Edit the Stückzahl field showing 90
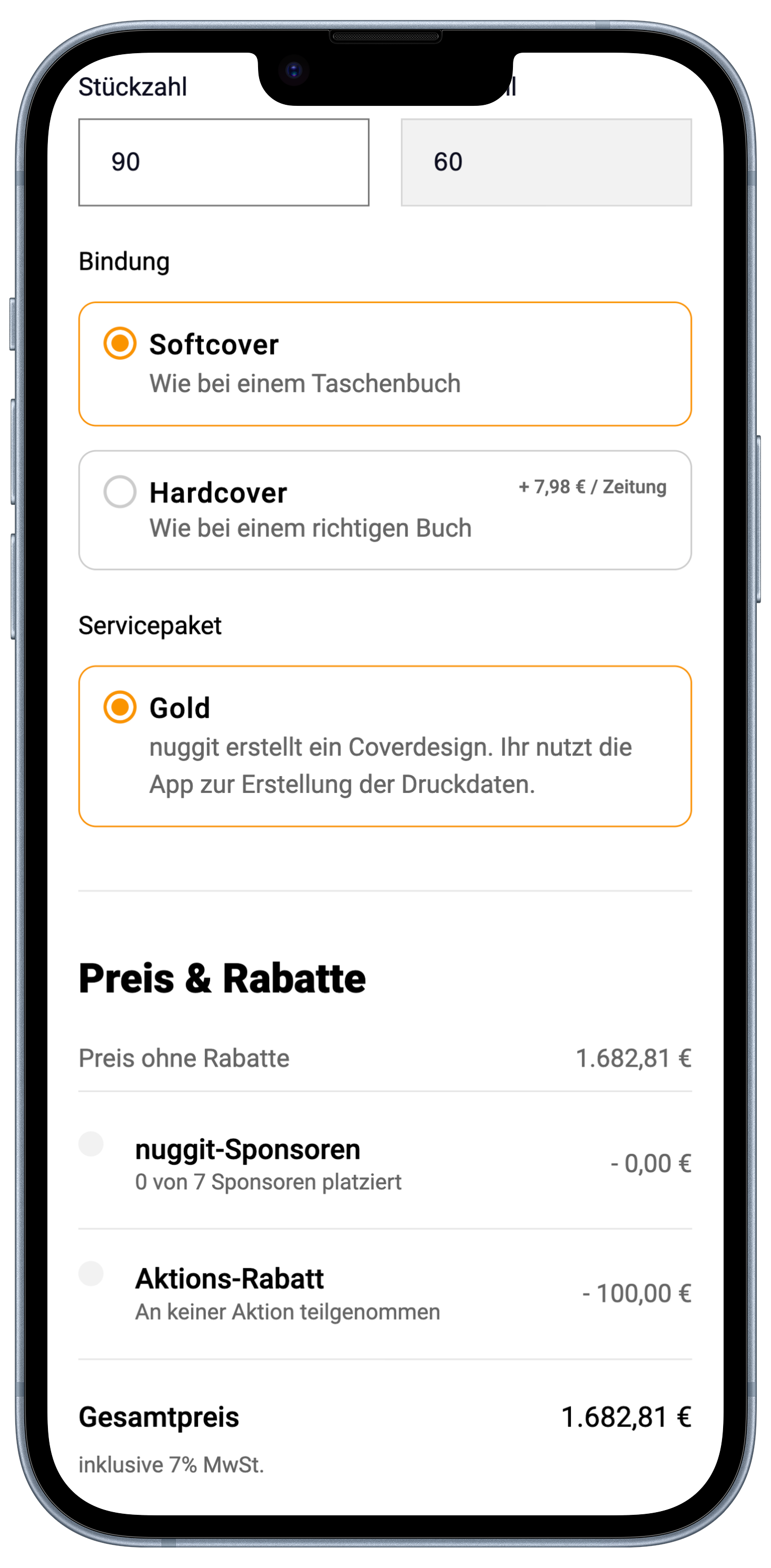 [x=223, y=163]
